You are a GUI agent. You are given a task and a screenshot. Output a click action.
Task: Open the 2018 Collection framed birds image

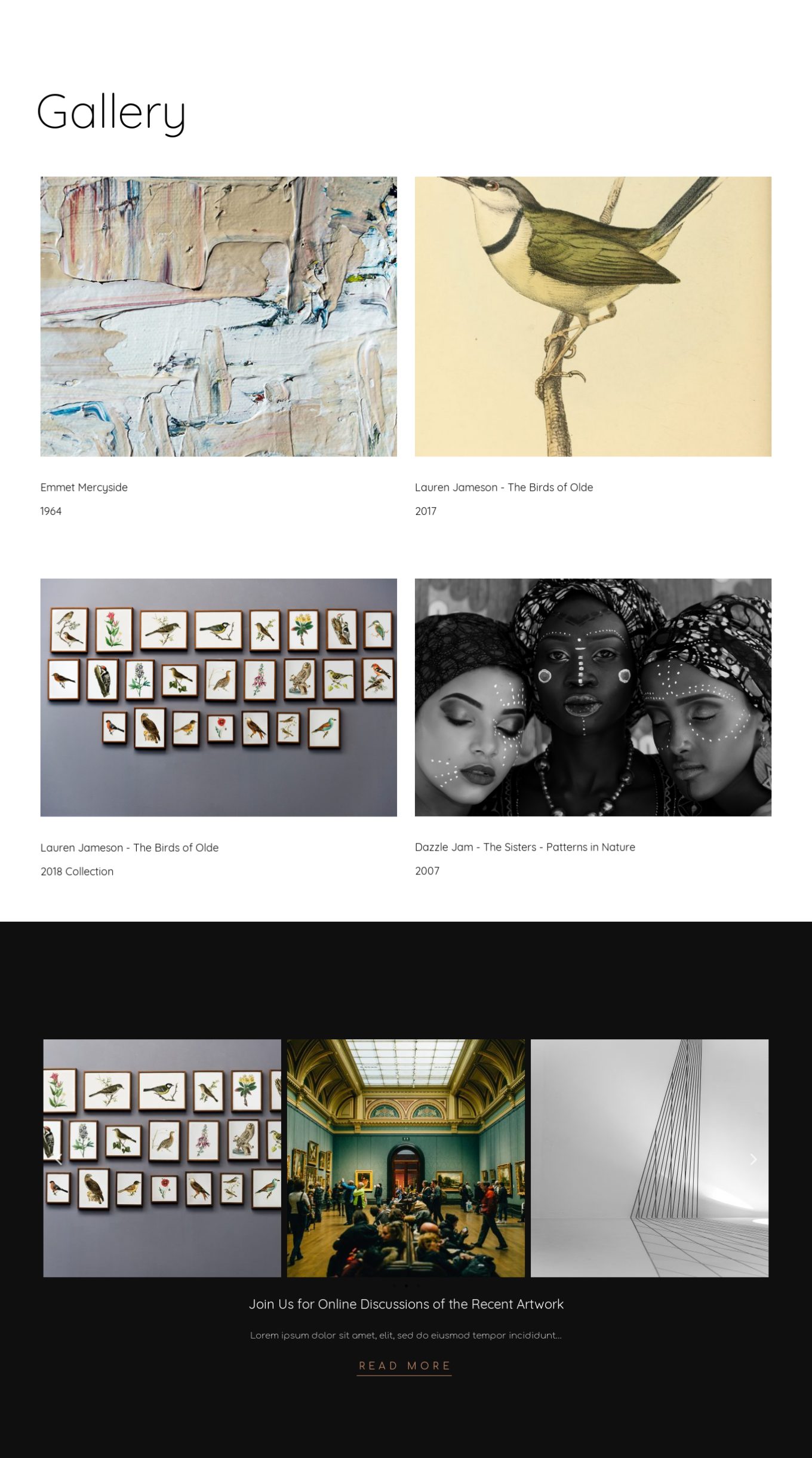219,697
